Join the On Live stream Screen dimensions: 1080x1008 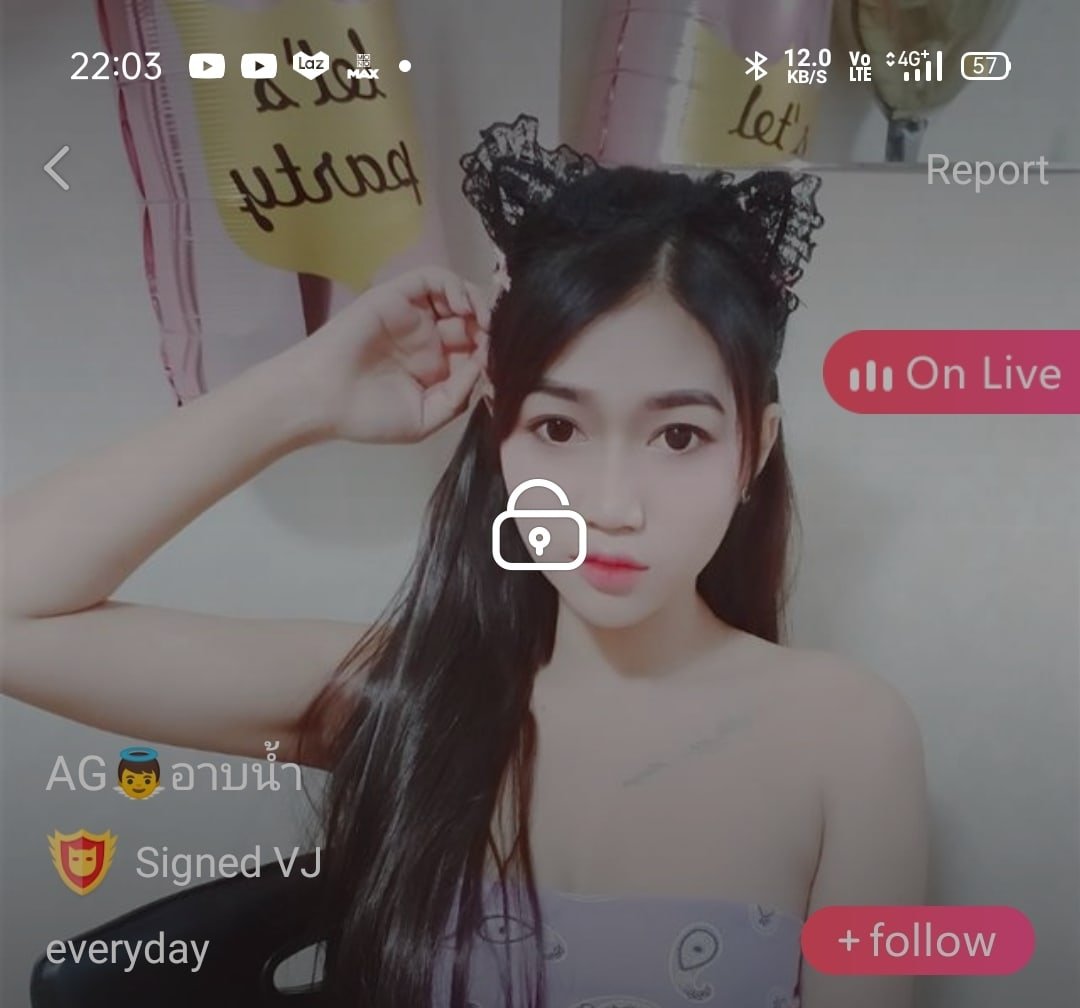click(x=952, y=373)
